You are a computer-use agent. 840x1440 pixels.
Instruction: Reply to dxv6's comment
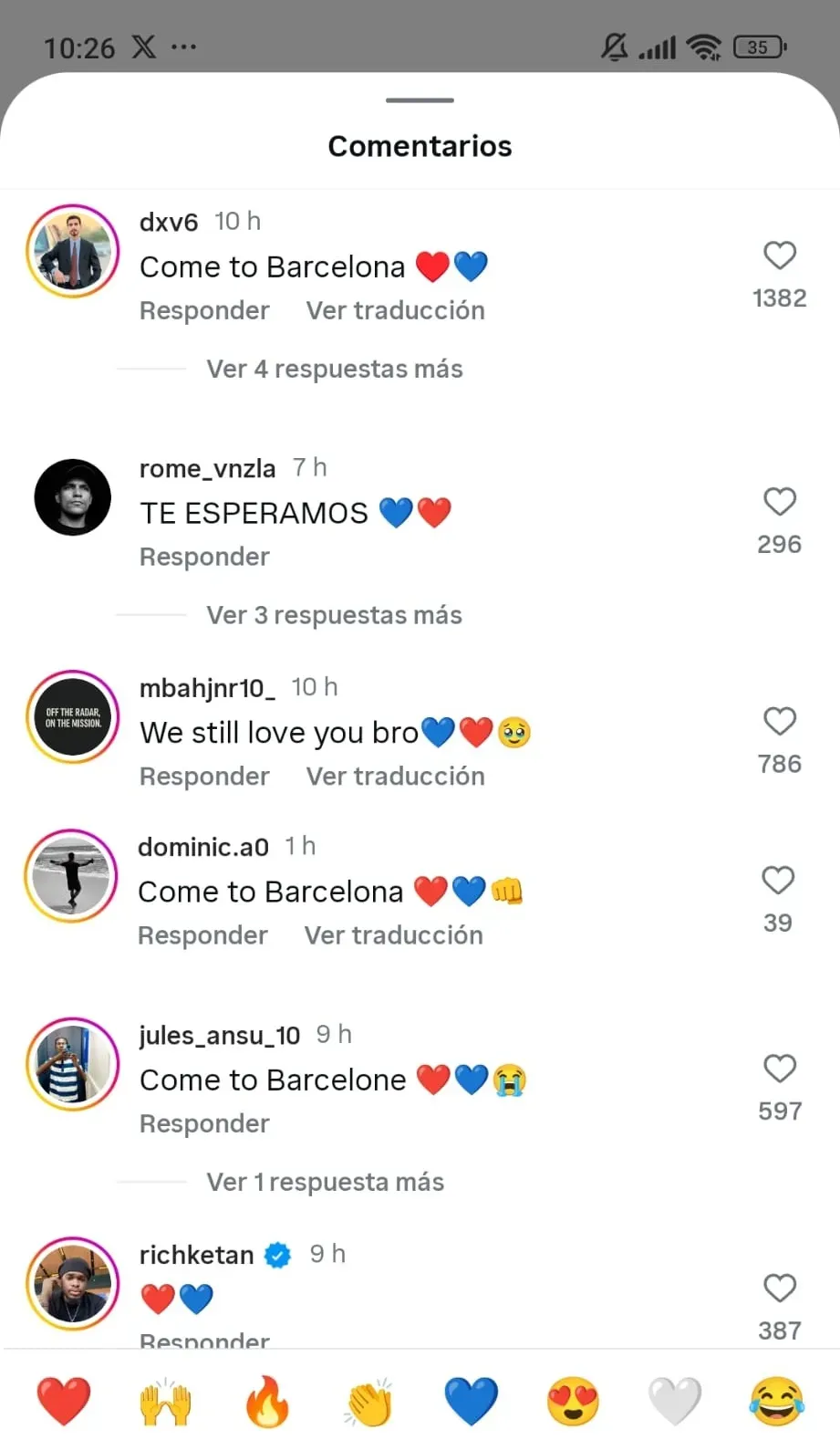click(204, 311)
